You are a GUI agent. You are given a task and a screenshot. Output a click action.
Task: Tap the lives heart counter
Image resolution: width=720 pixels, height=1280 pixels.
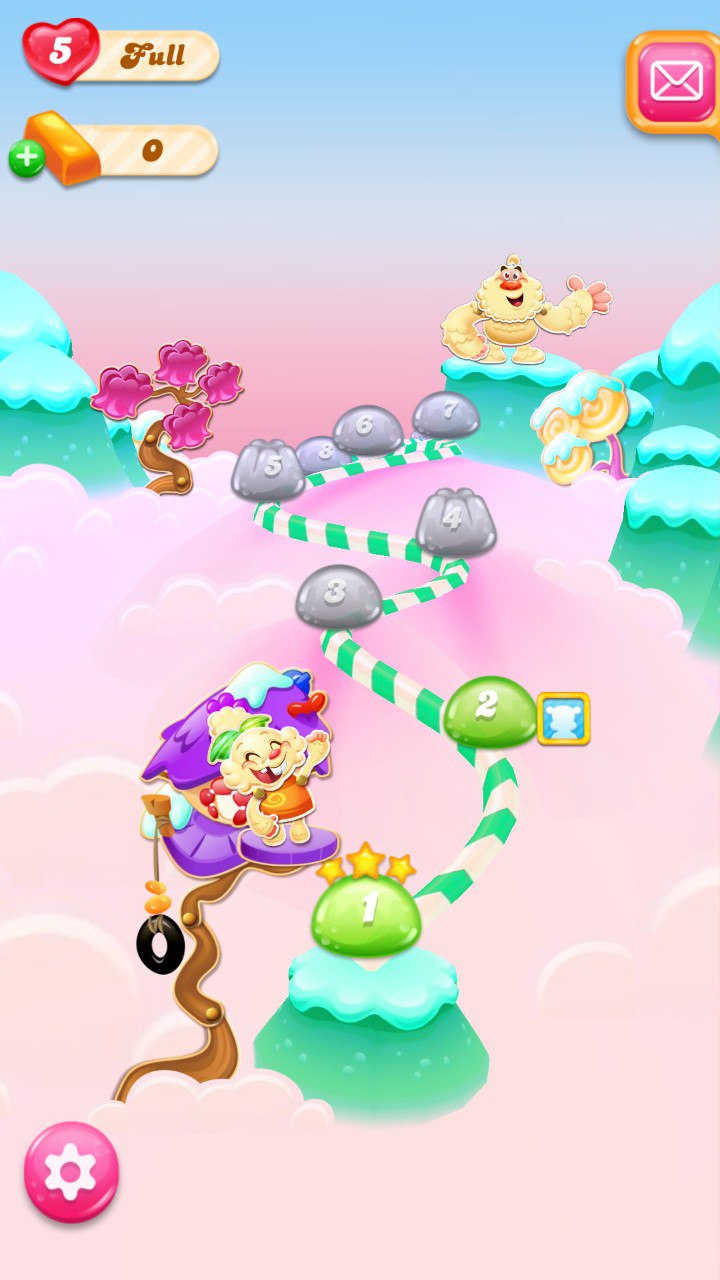tap(62, 52)
